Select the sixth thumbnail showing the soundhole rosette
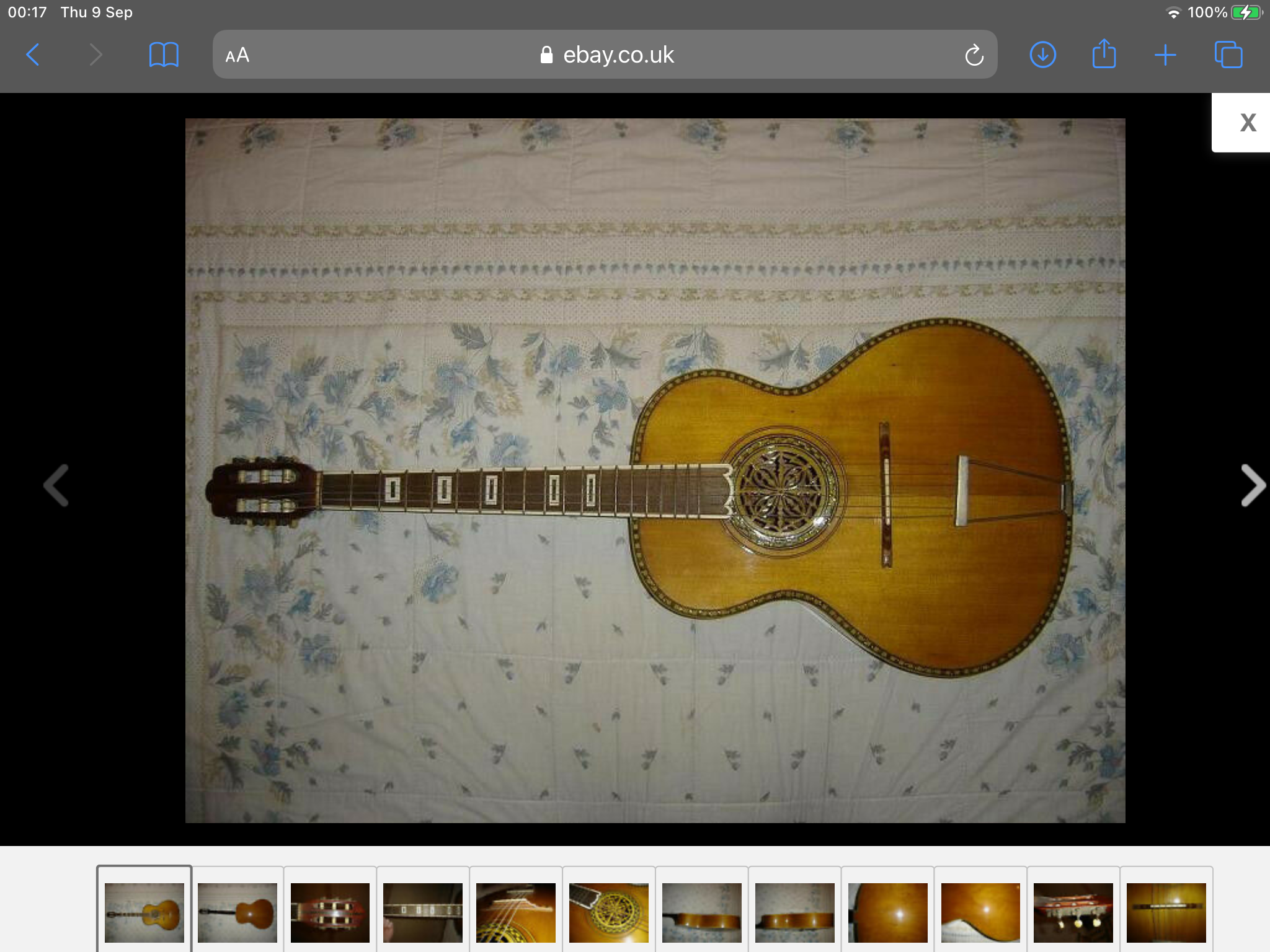 click(609, 912)
